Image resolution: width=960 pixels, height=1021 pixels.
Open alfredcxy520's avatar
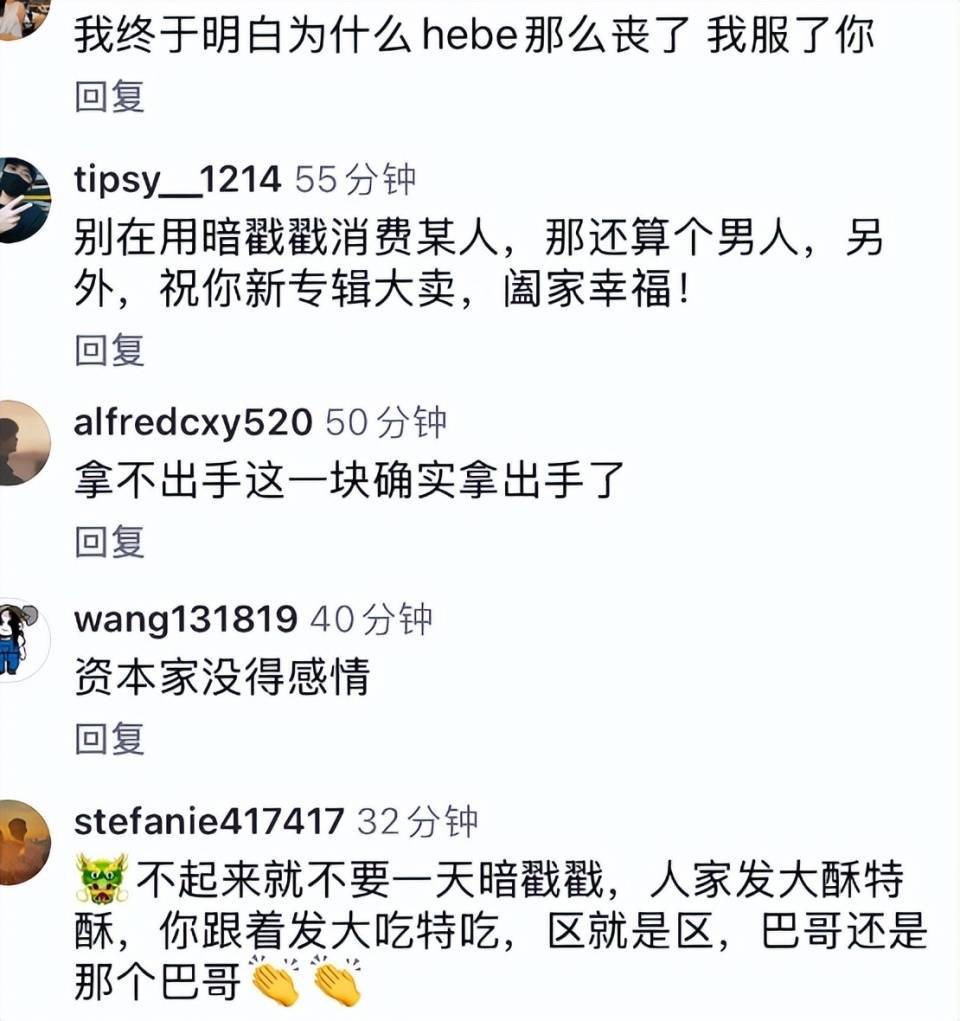pyautogui.click(x=22, y=442)
